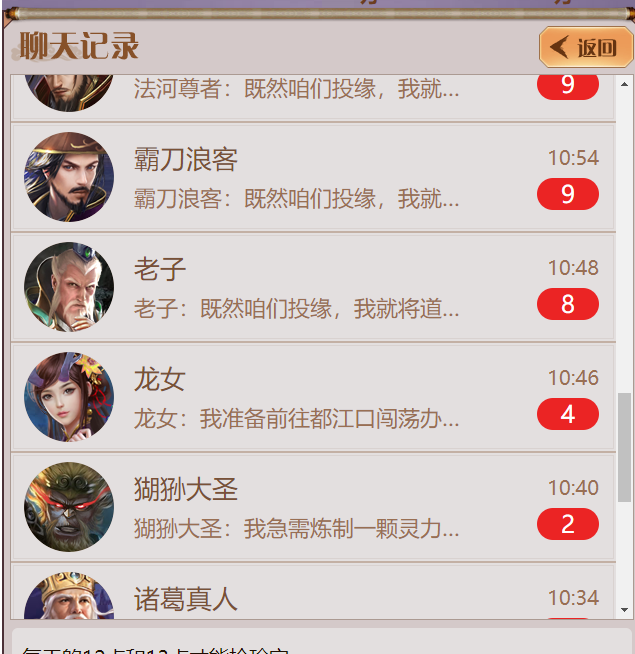Open the chat with 老子
This screenshot has height=654, width=635.
click(x=310, y=288)
